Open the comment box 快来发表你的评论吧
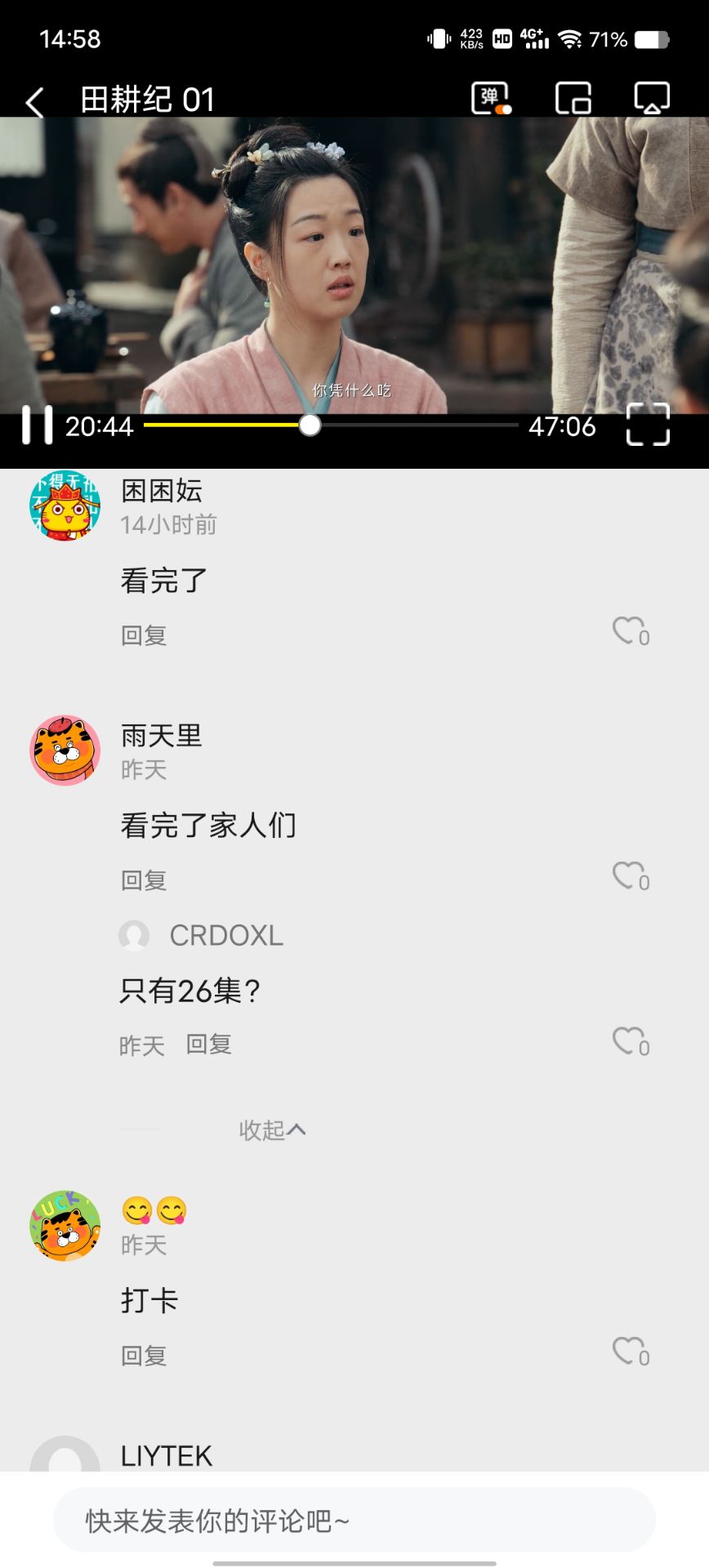The width and height of the screenshot is (709, 1568). pos(354,1520)
